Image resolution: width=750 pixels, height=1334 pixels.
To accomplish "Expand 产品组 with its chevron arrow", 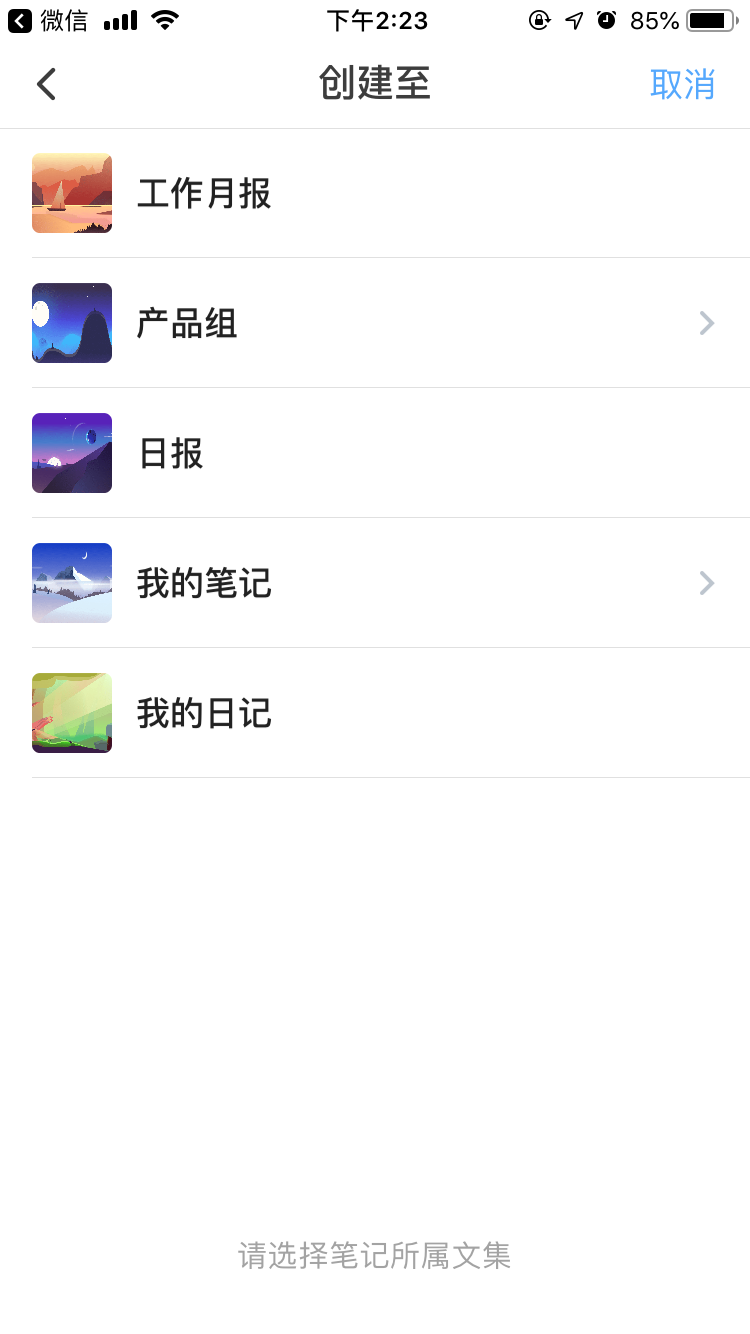I will [707, 323].
